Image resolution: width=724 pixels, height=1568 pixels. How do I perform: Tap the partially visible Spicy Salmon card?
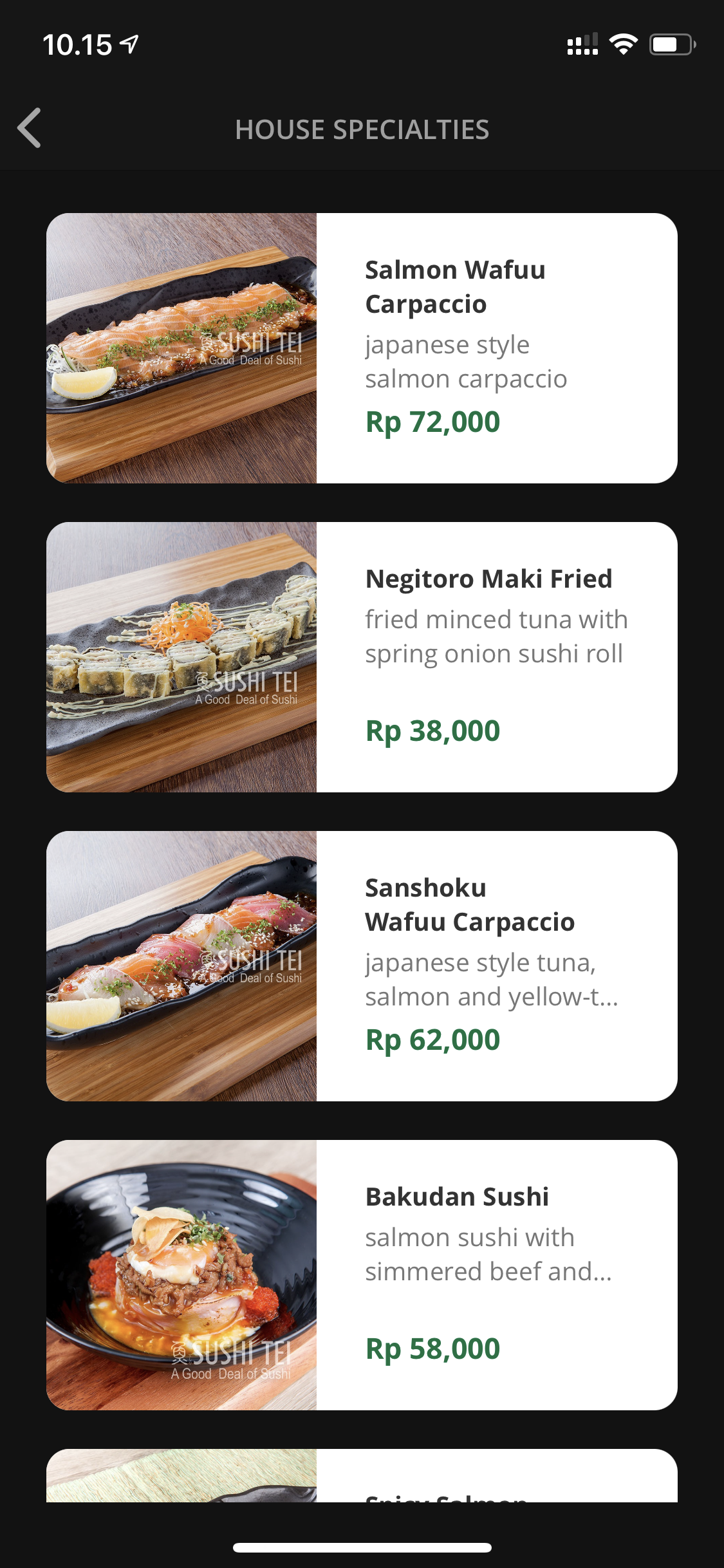(x=362, y=1477)
